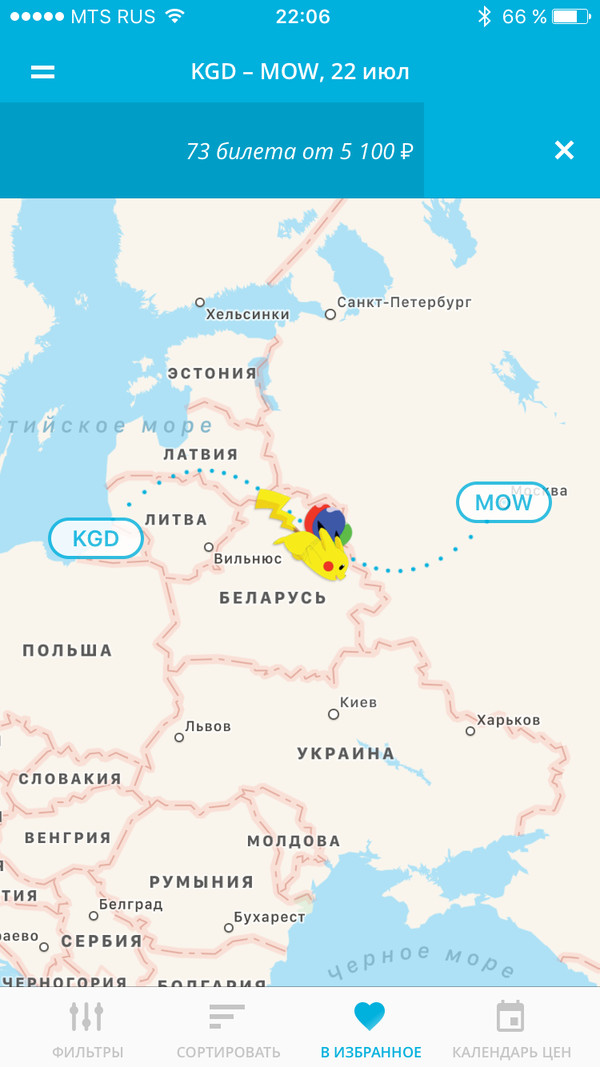This screenshot has width=600, height=1067.
Task: Open the hamburger menu
Action: [x=43, y=72]
